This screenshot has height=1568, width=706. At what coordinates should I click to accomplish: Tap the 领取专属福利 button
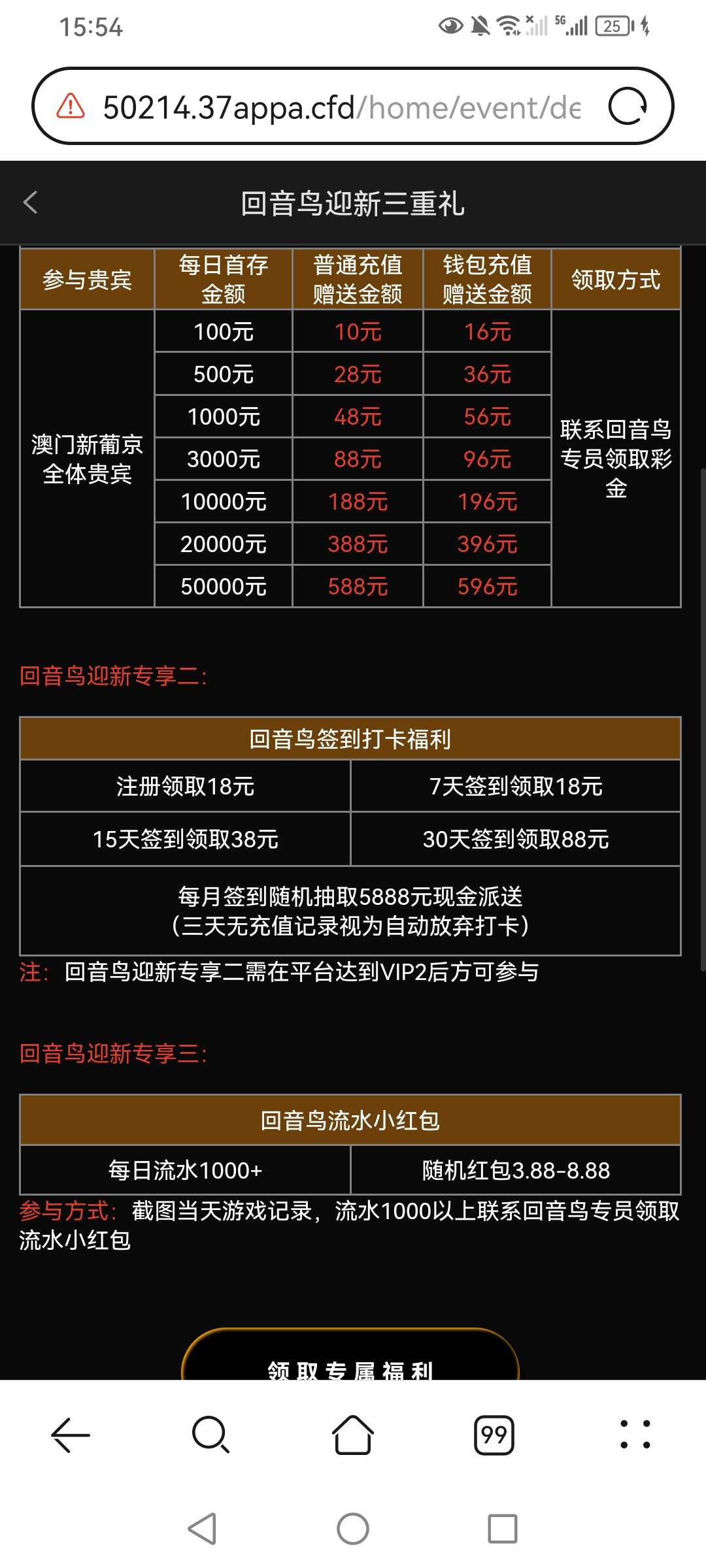point(350,1362)
